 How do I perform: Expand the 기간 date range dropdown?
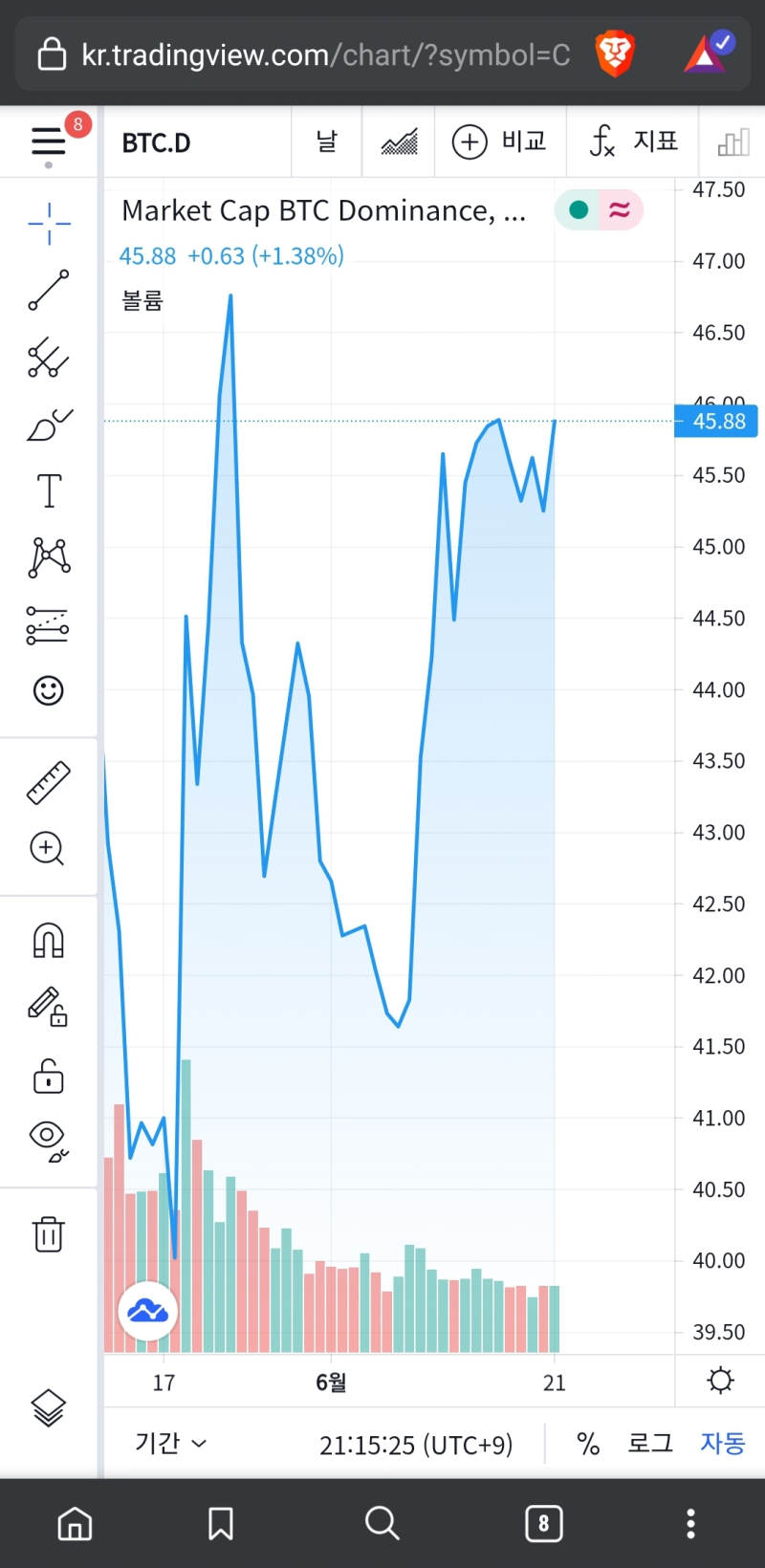(x=170, y=1443)
